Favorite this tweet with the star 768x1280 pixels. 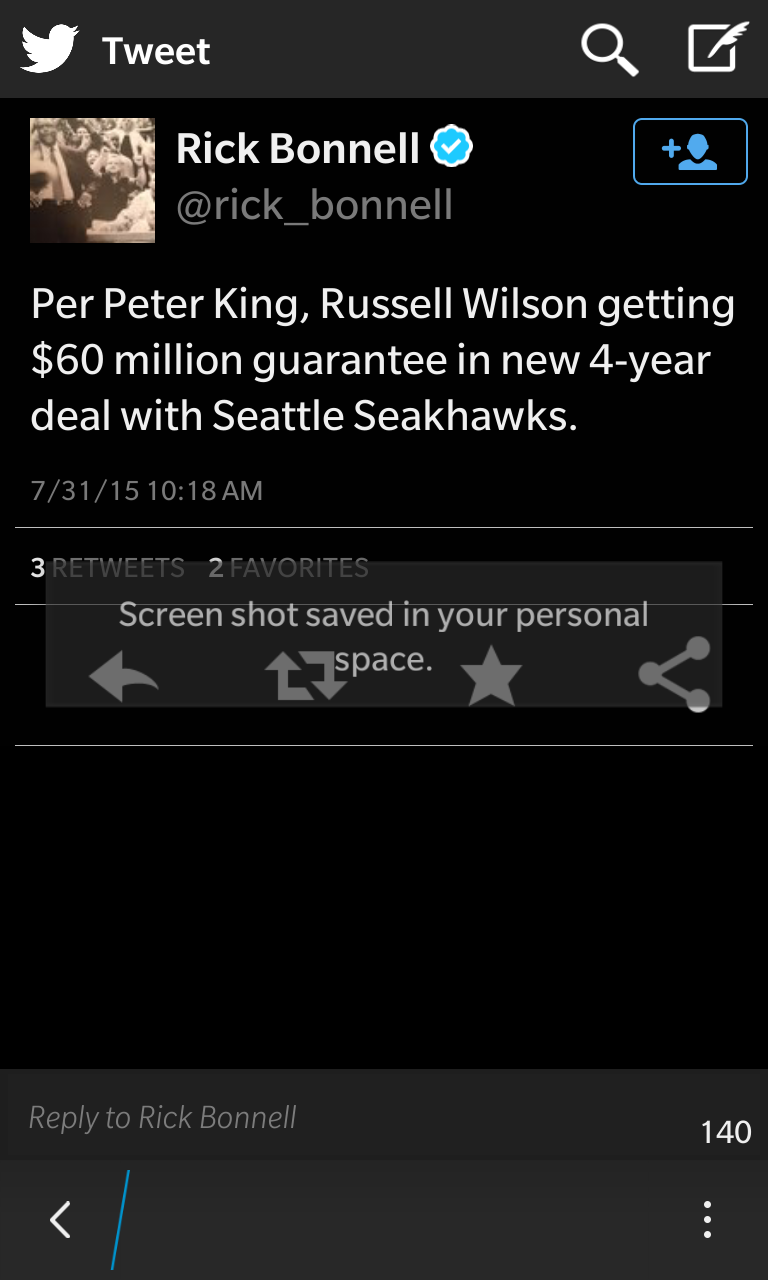[491, 677]
